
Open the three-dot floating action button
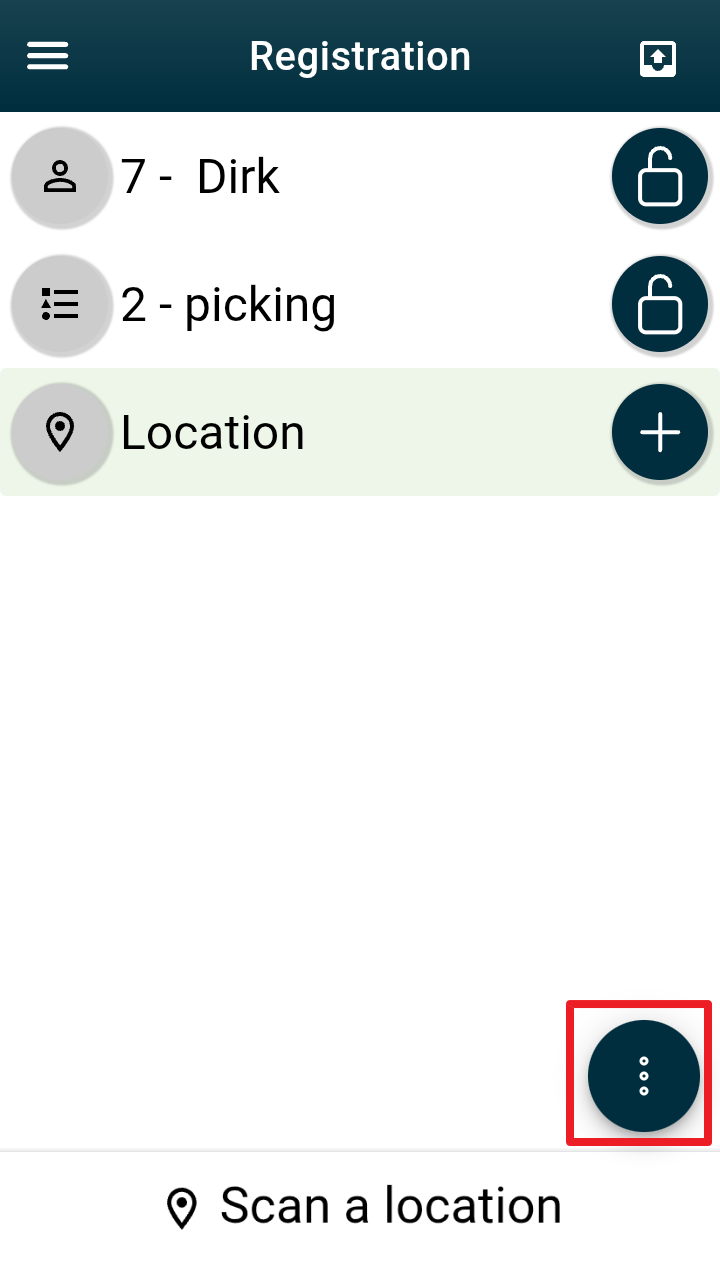click(x=643, y=1076)
